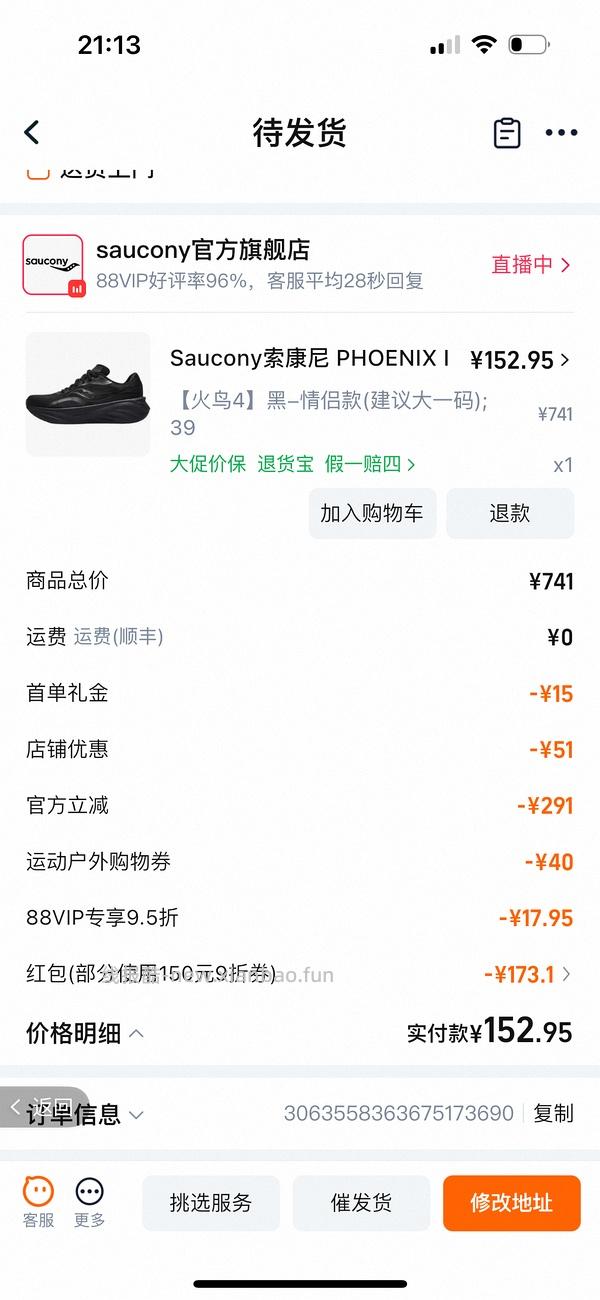Copy the order number with 复制

tap(553, 1113)
